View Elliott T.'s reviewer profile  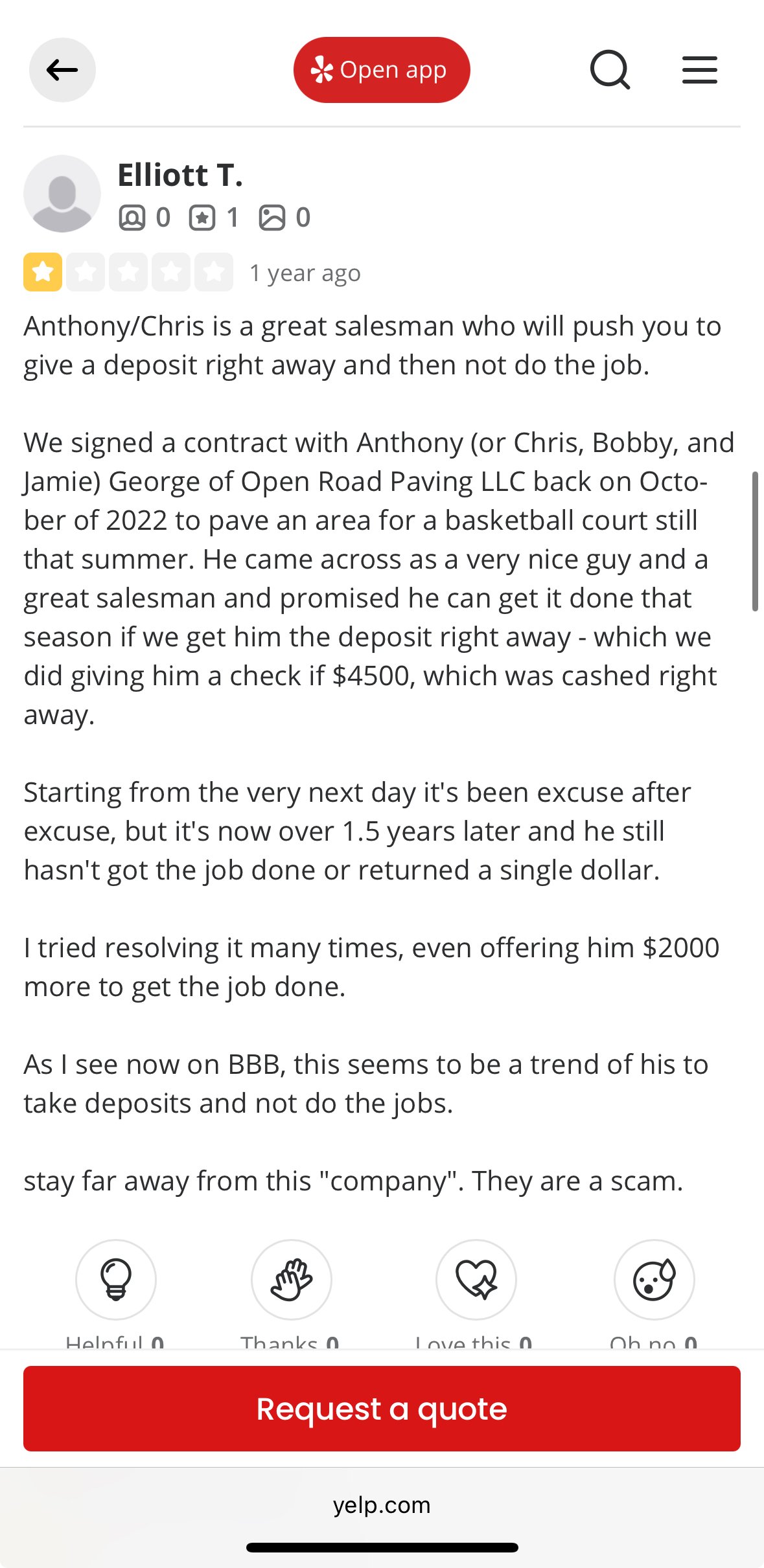pyautogui.click(x=179, y=175)
